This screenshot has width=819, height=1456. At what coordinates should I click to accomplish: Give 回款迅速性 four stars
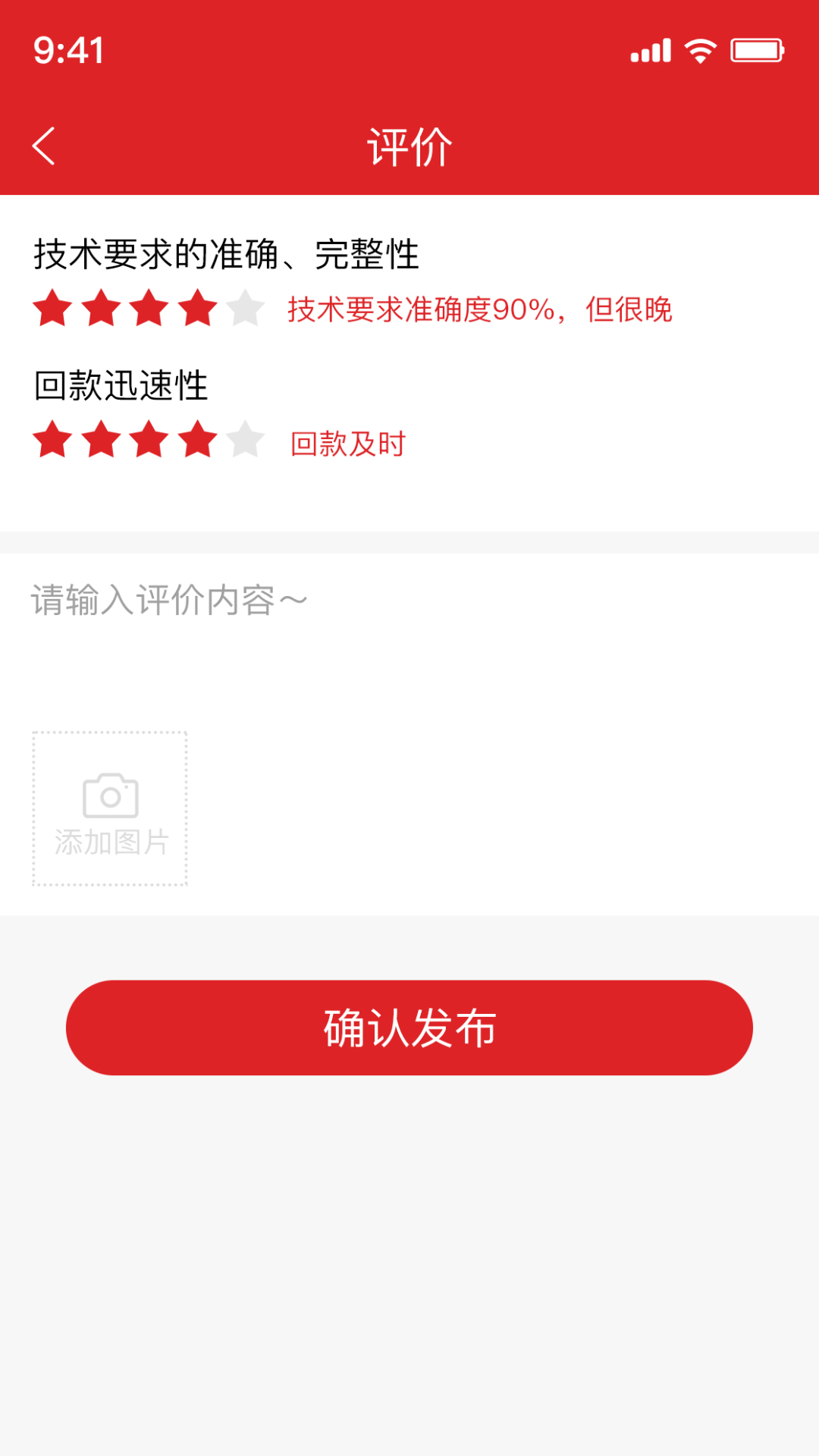click(x=198, y=440)
